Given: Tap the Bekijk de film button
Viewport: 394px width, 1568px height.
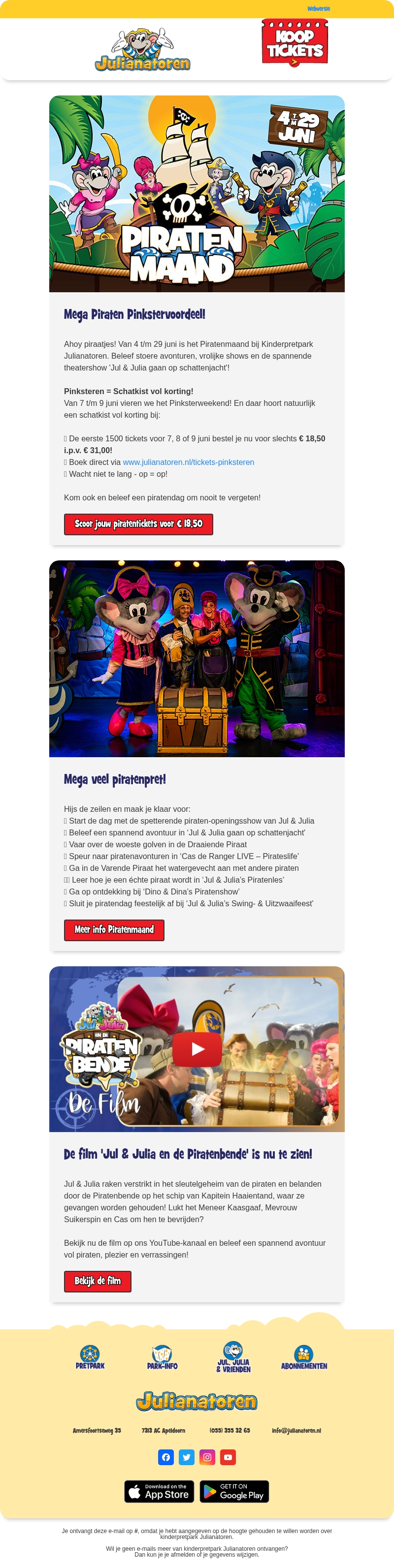Looking at the screenshot, I should point(98,1281).
